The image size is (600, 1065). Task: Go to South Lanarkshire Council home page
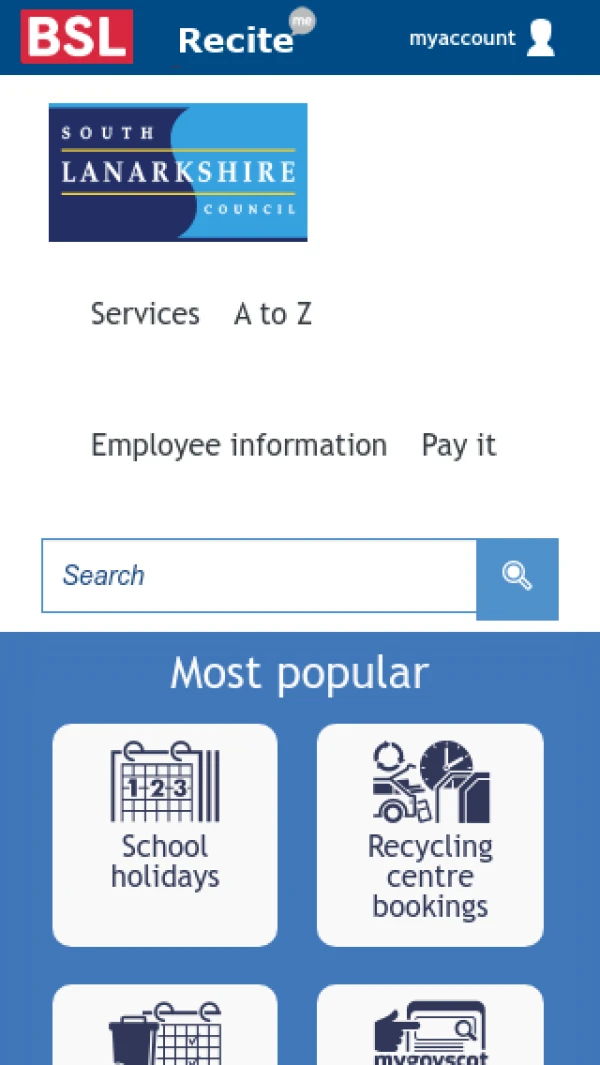click(178, 172)
